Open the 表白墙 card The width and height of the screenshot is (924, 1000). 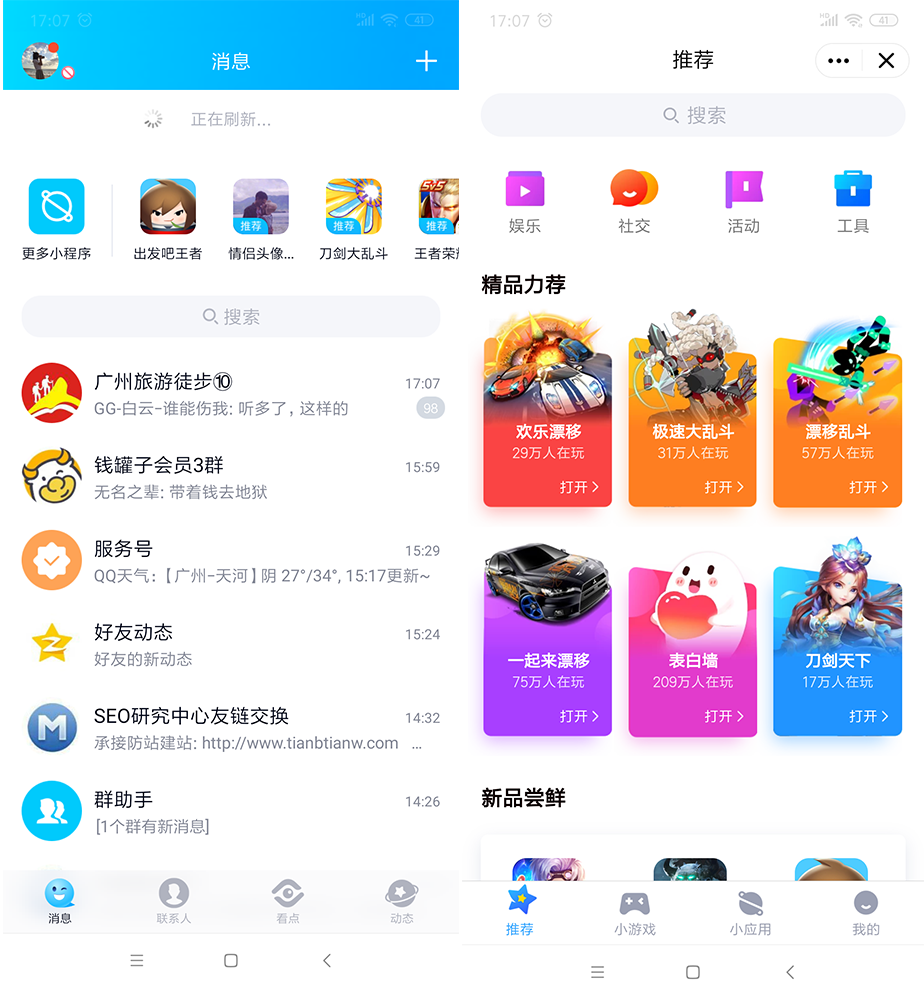coord(692,650)
